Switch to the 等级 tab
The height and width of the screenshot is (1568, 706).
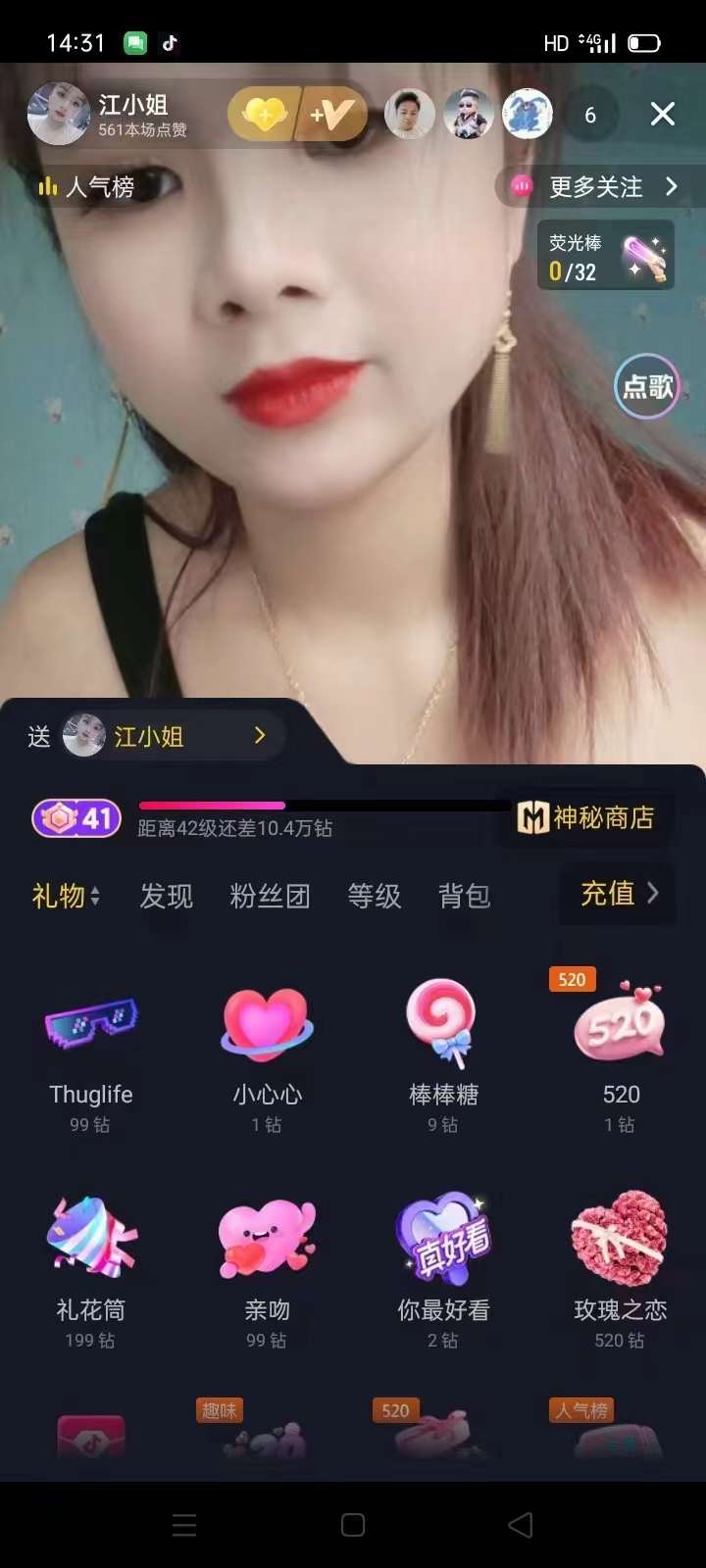coord(375,896)
